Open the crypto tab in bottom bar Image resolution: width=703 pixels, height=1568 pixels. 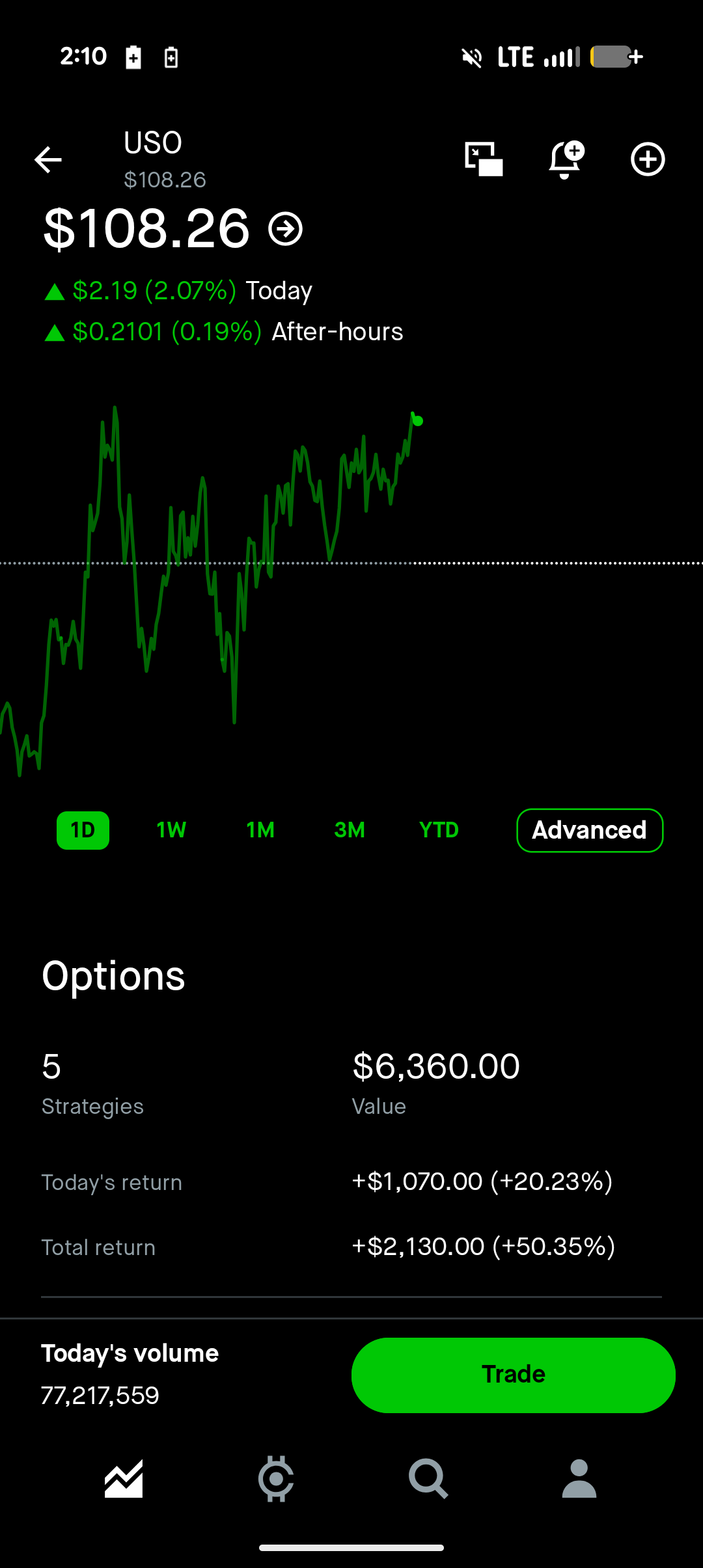click(x=276, y=1479)
